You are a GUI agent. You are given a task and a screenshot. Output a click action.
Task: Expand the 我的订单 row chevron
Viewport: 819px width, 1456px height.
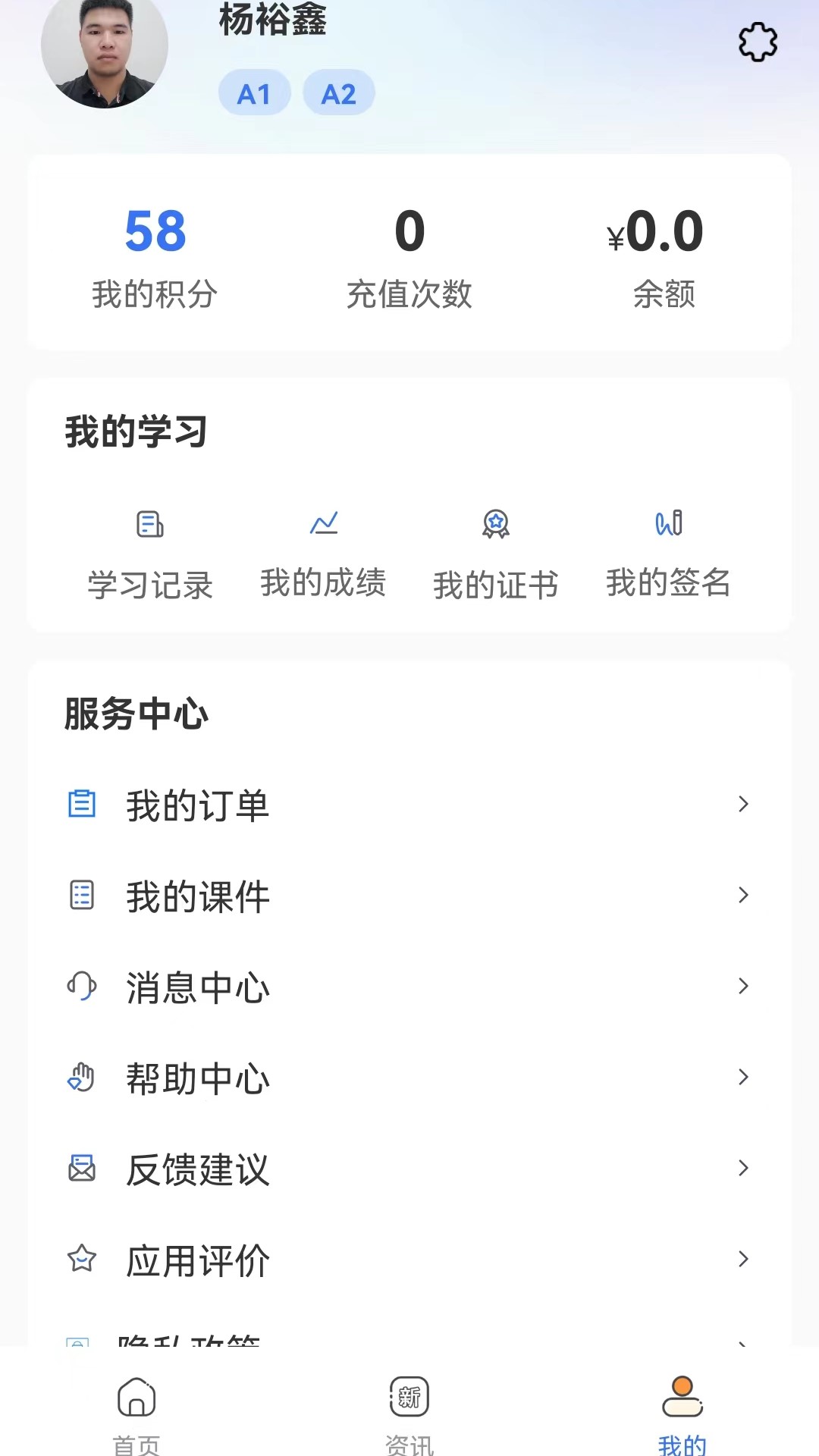pyautogui.click(x=743, y=805)
